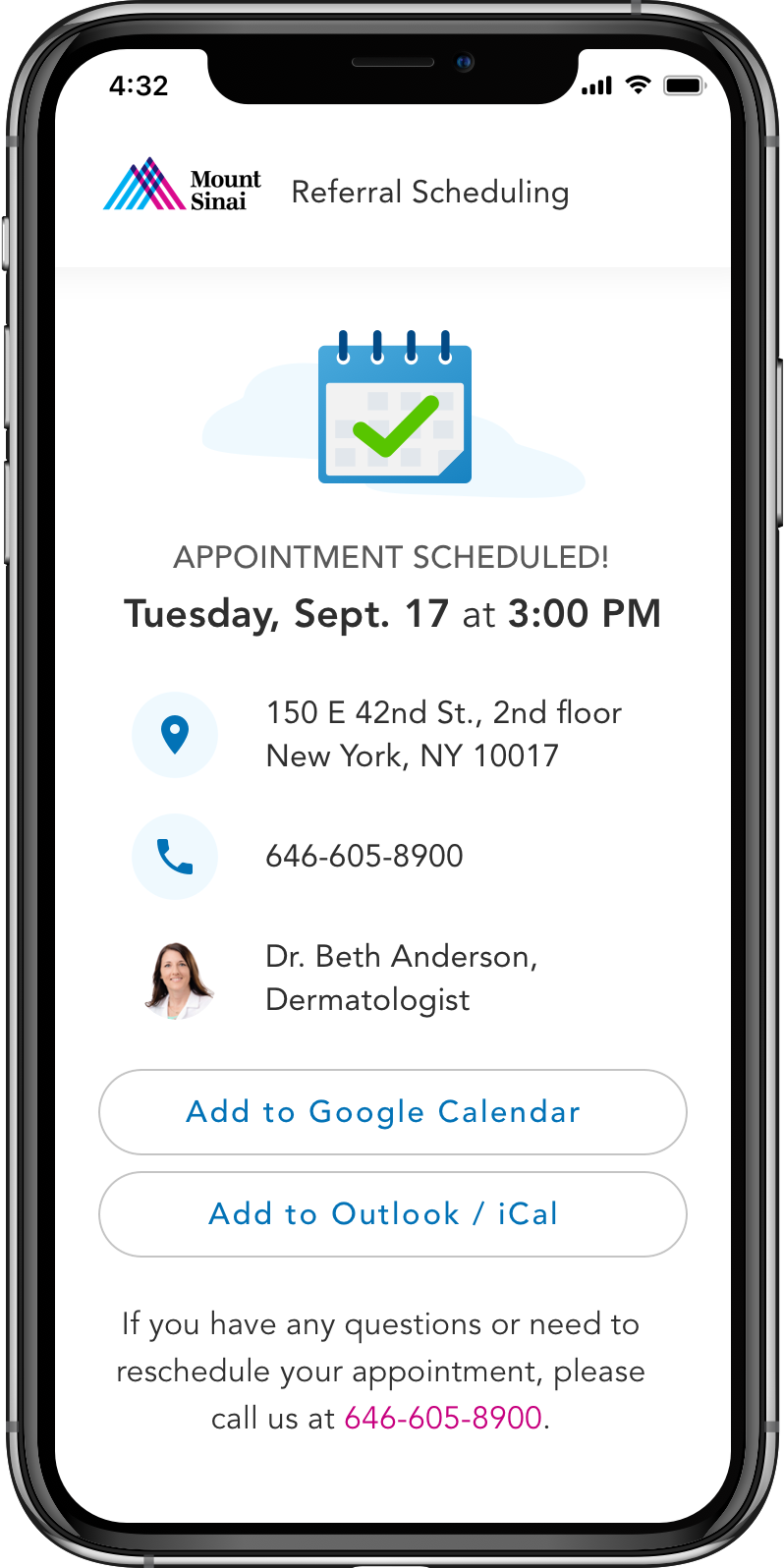Tap the cellular signal bars icon
Screen dimensions: 784x1568
click(595, 85)
